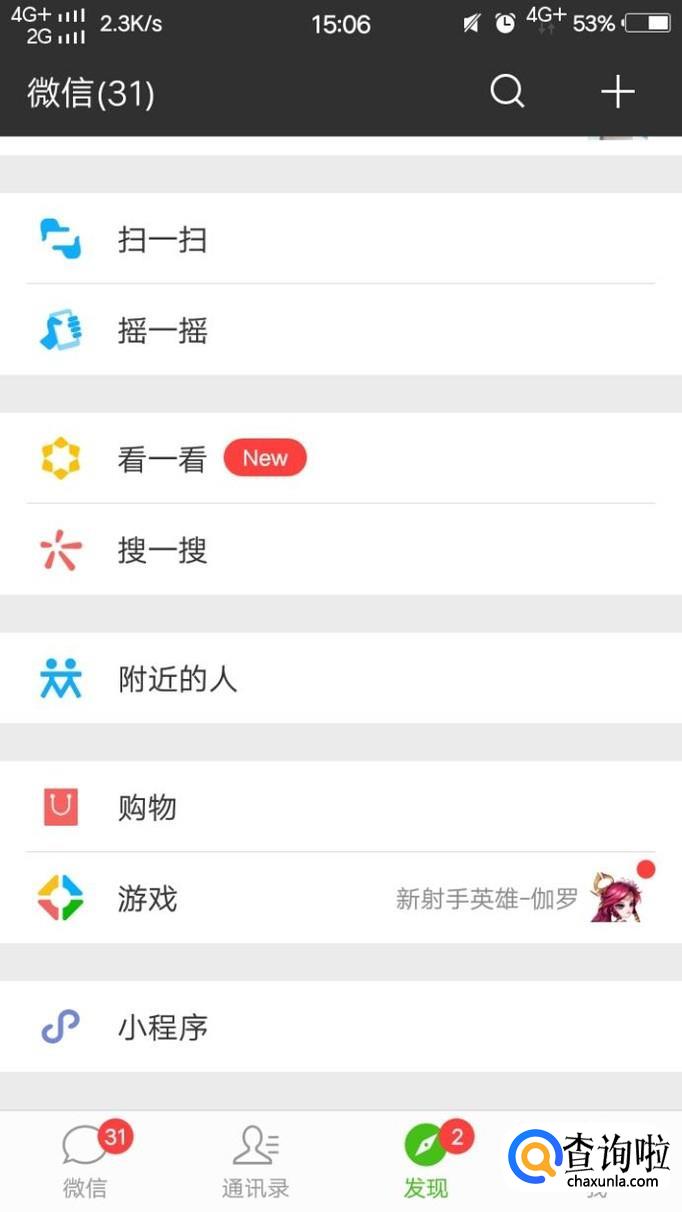
Task: Open the 购物 shopping entry
Action: click(341, 807)
